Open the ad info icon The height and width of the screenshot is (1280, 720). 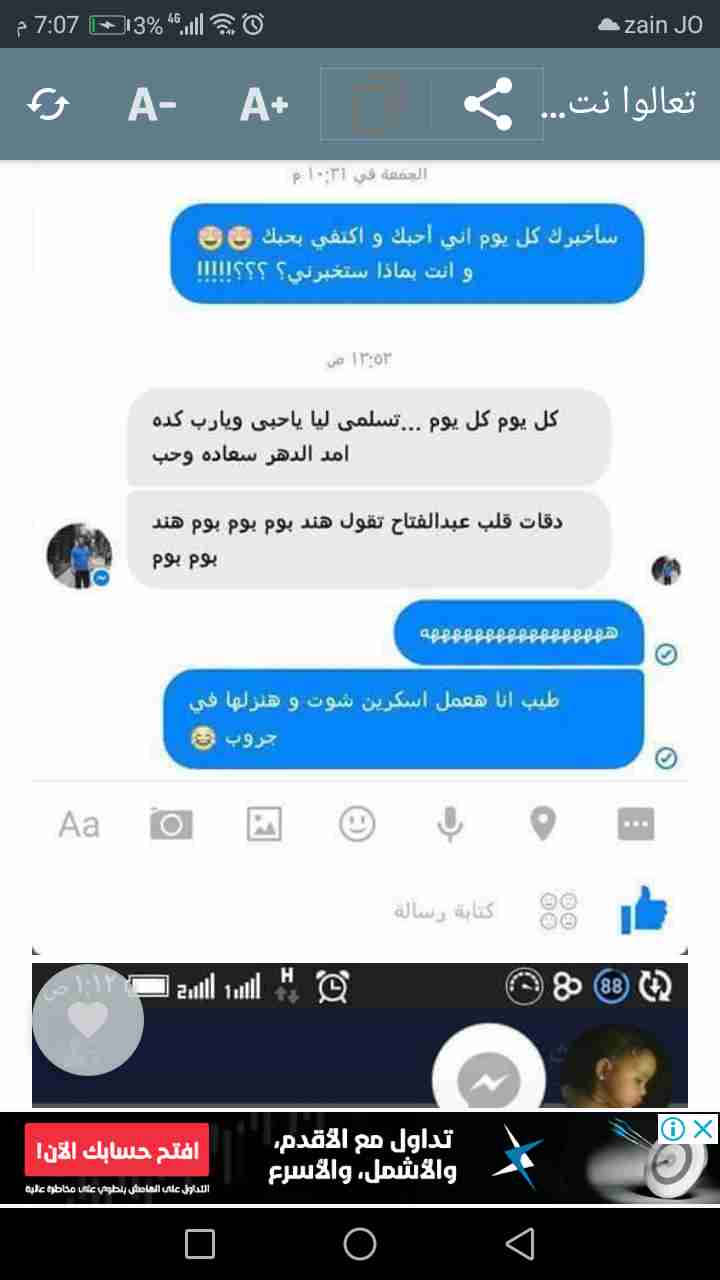pyautogui.click(x=675, y=1129)
